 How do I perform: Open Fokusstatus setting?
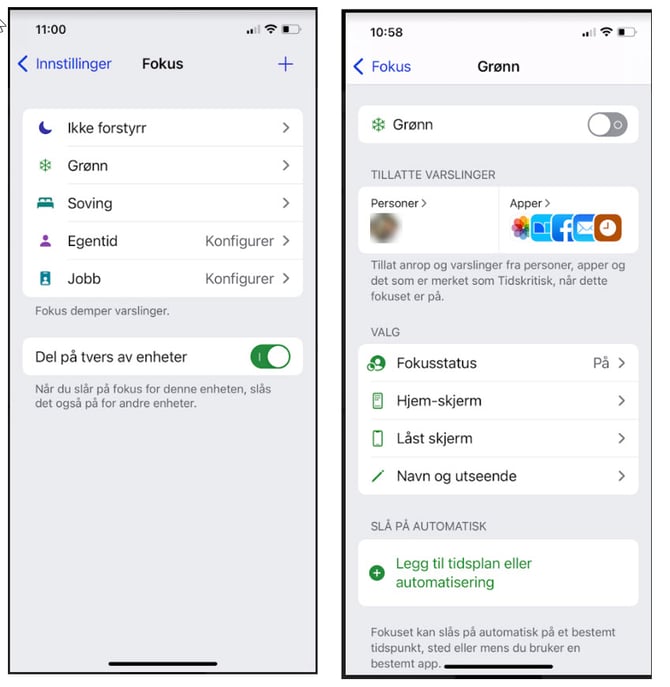click(497, 363)
